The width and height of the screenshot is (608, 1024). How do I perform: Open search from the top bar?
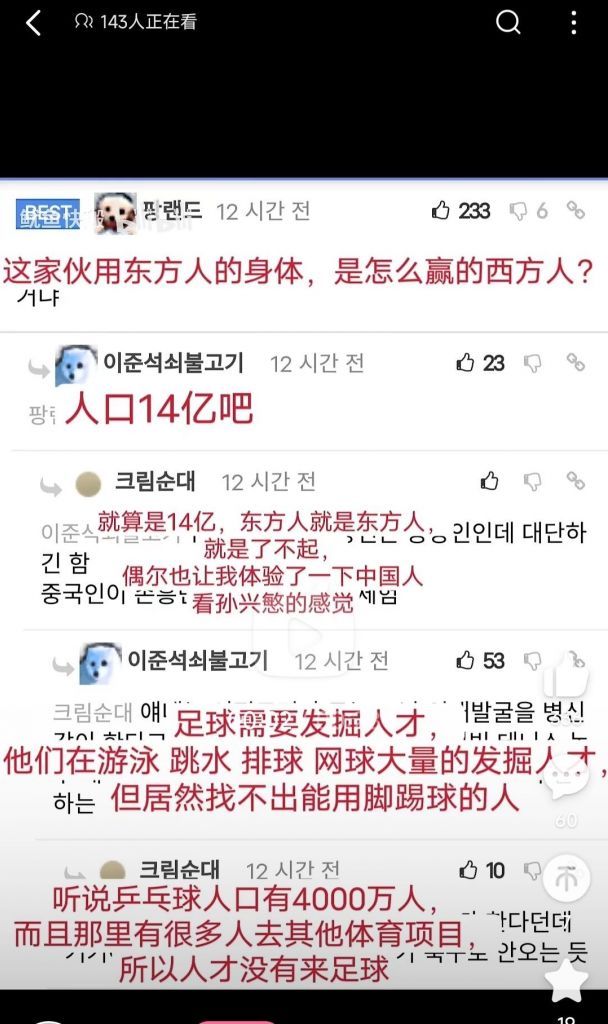[509, 22]
